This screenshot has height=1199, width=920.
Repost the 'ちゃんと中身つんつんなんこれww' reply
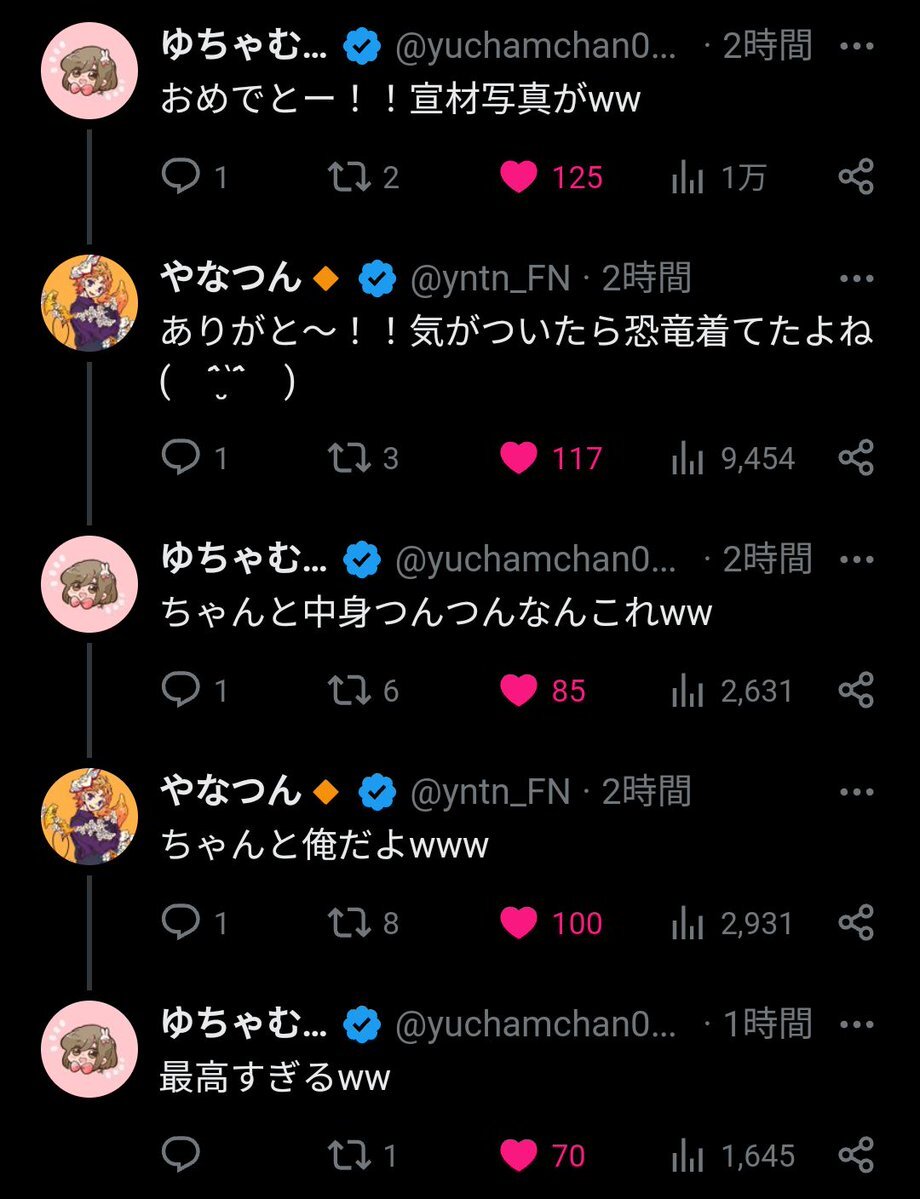(348, 691)
